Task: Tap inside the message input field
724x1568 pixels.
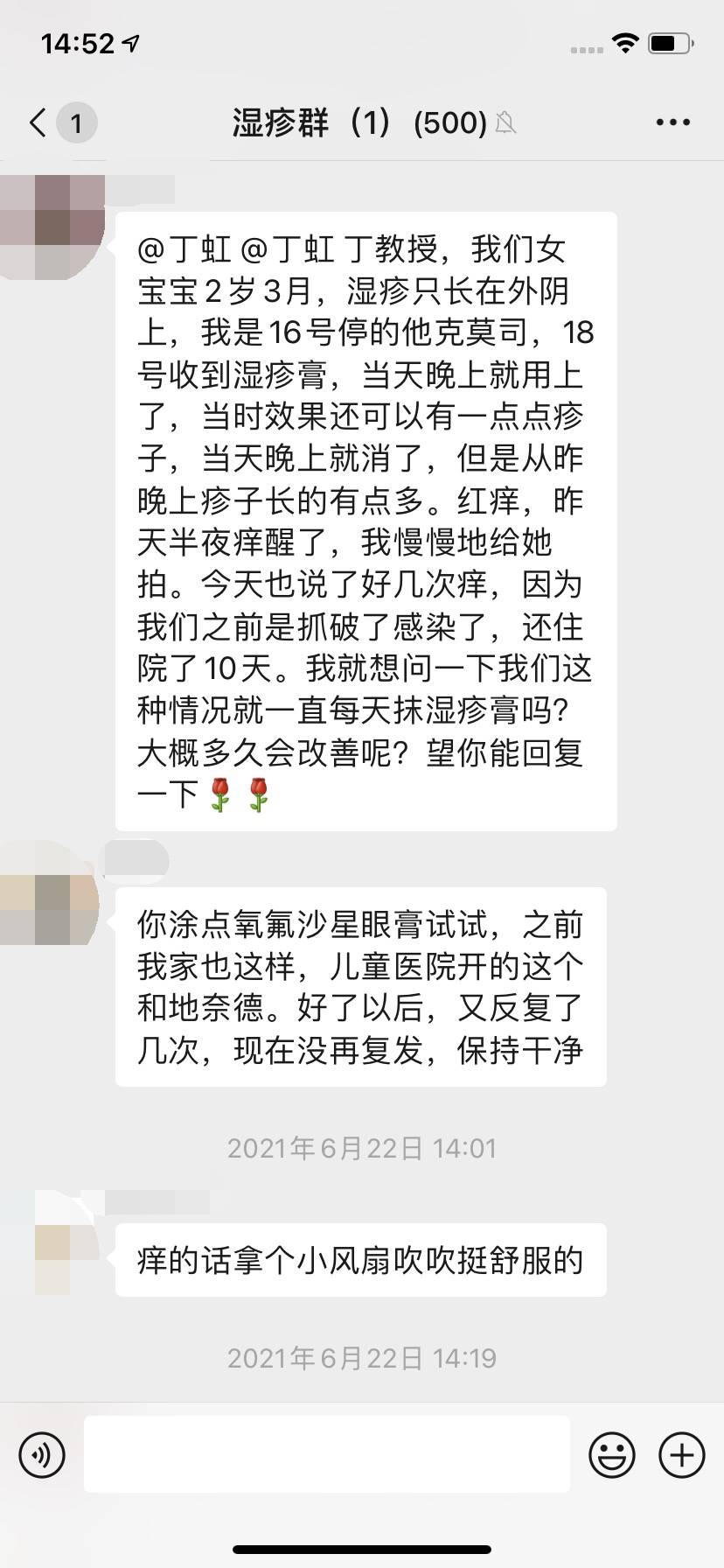Action: [x=326, y=1454]
